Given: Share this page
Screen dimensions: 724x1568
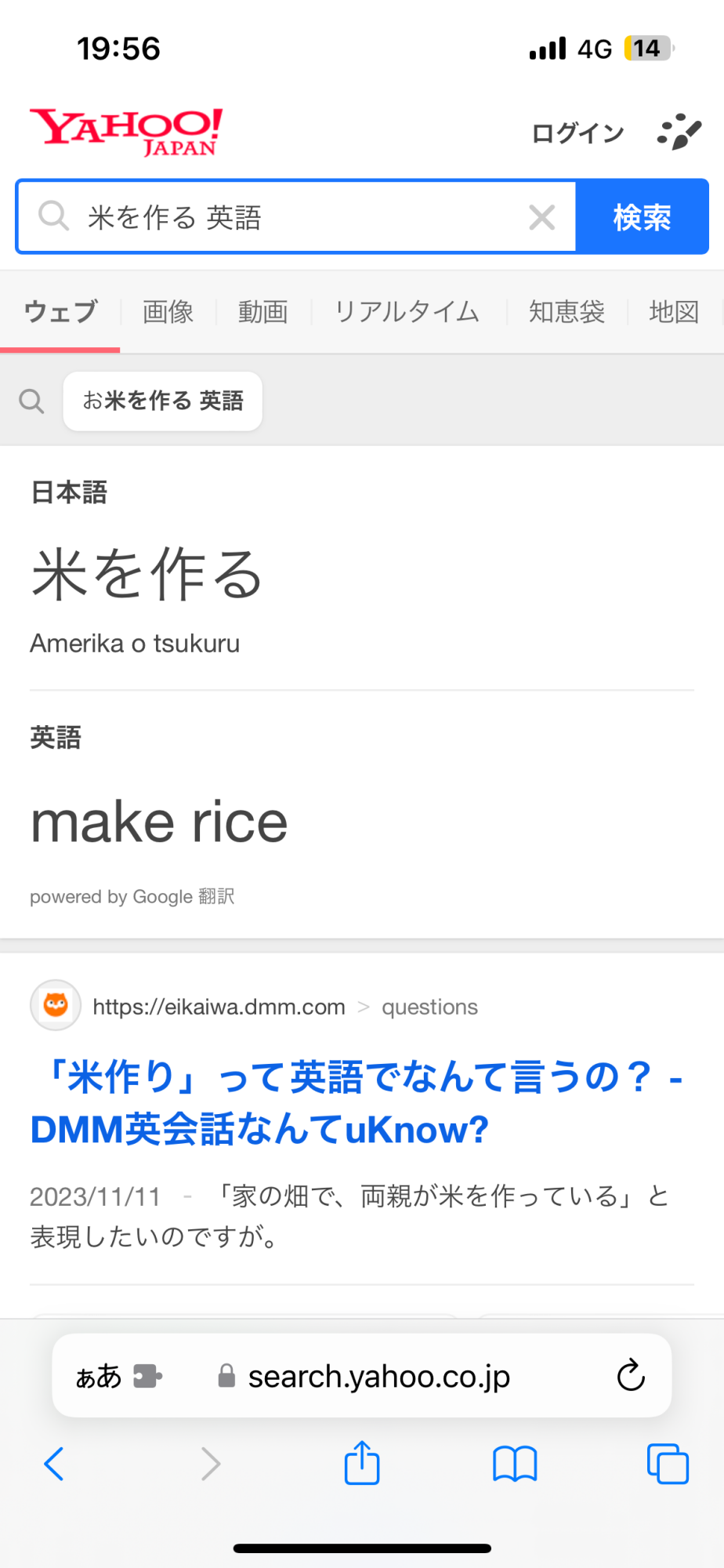Looking at the screenshot, I should [x=362, y=1463].
